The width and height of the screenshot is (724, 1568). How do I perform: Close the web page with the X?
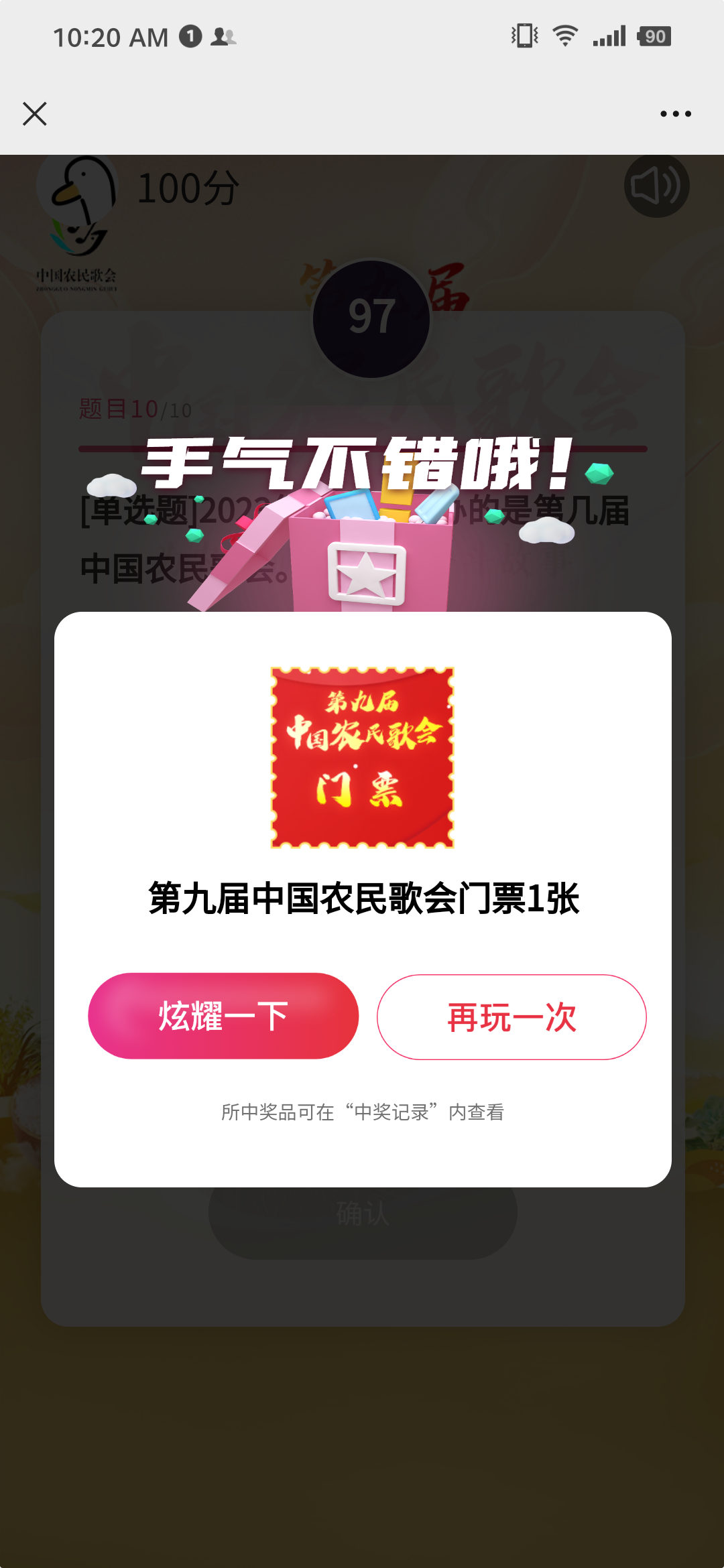[35, 114]
